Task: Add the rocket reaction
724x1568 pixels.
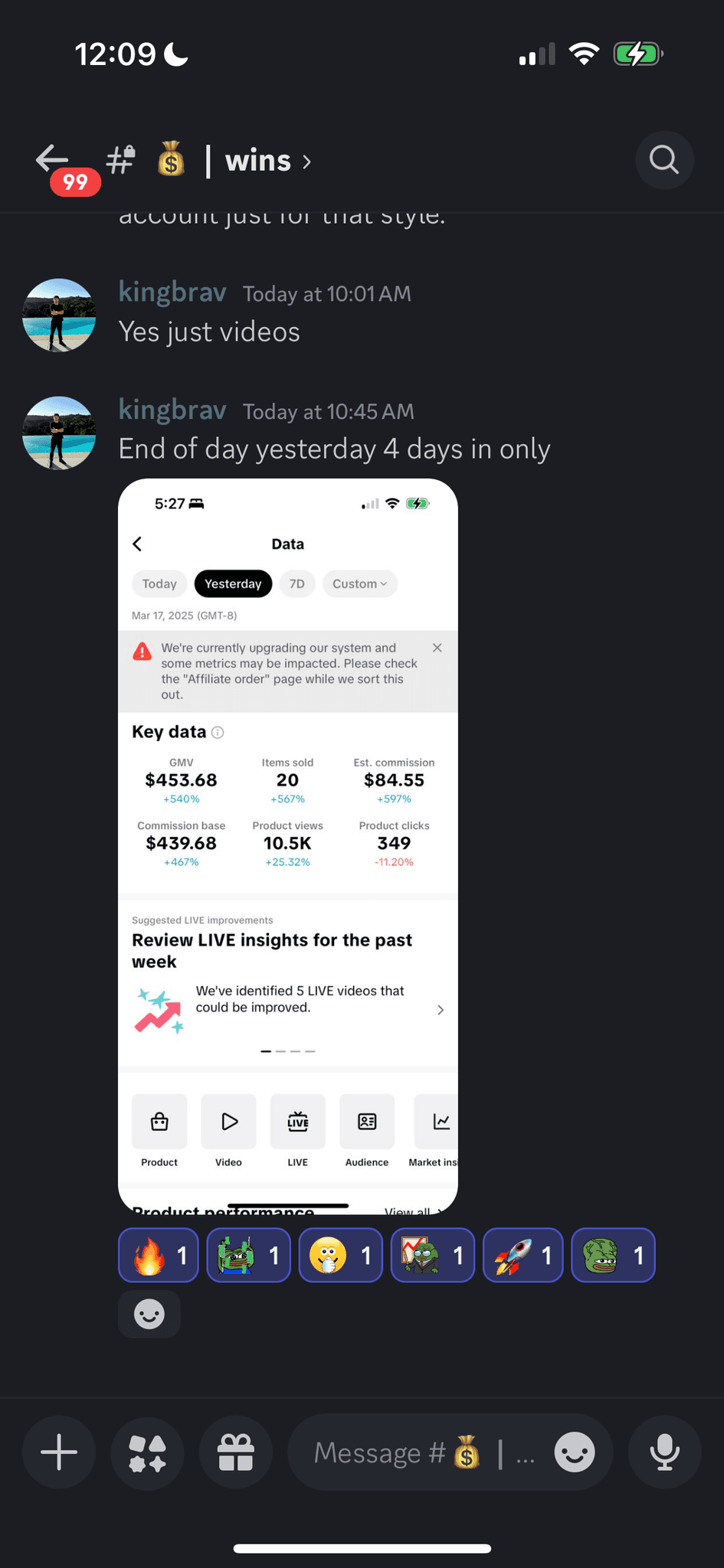Action: click(523, 1255)
